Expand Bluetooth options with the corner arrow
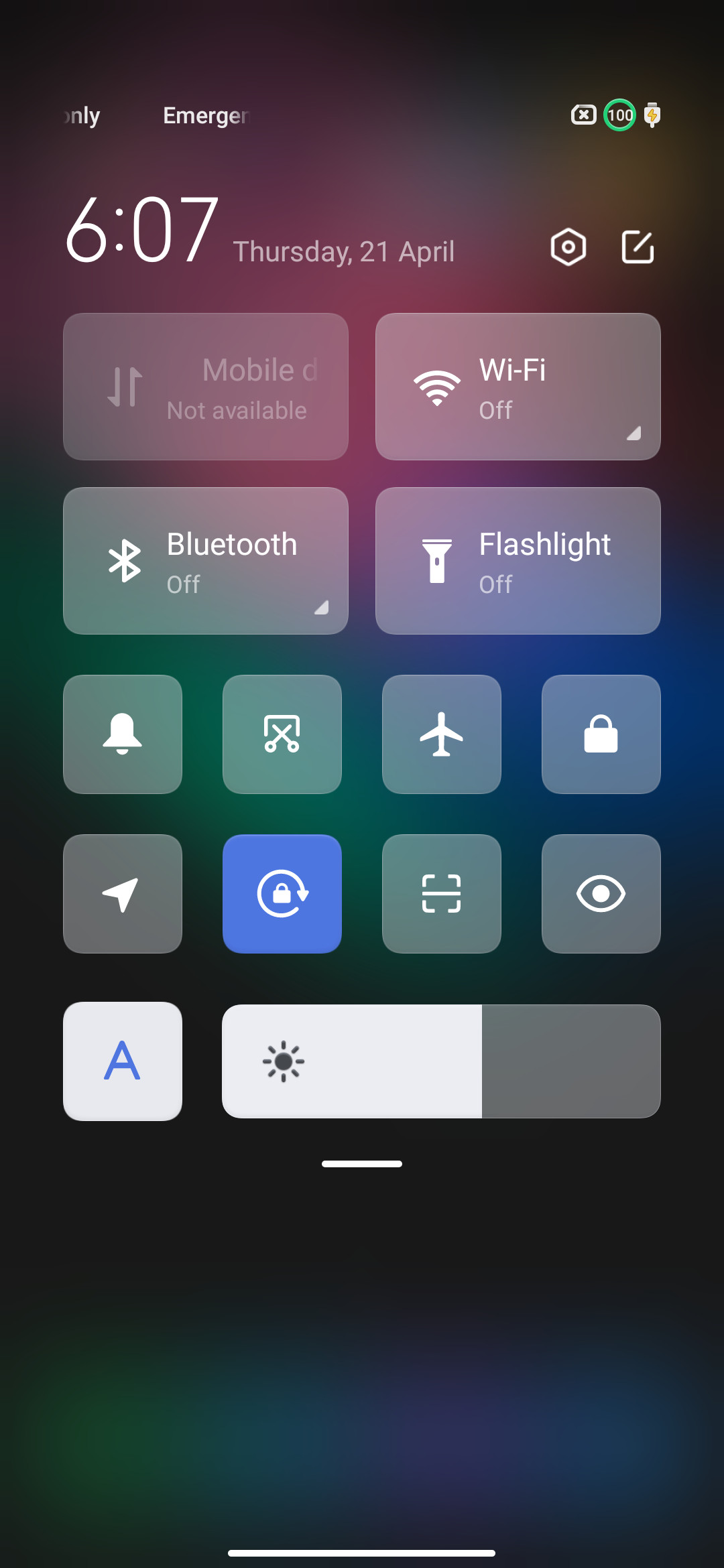Screen dimensions: 724x1568 pyautogui.click(x=321, y=607)
